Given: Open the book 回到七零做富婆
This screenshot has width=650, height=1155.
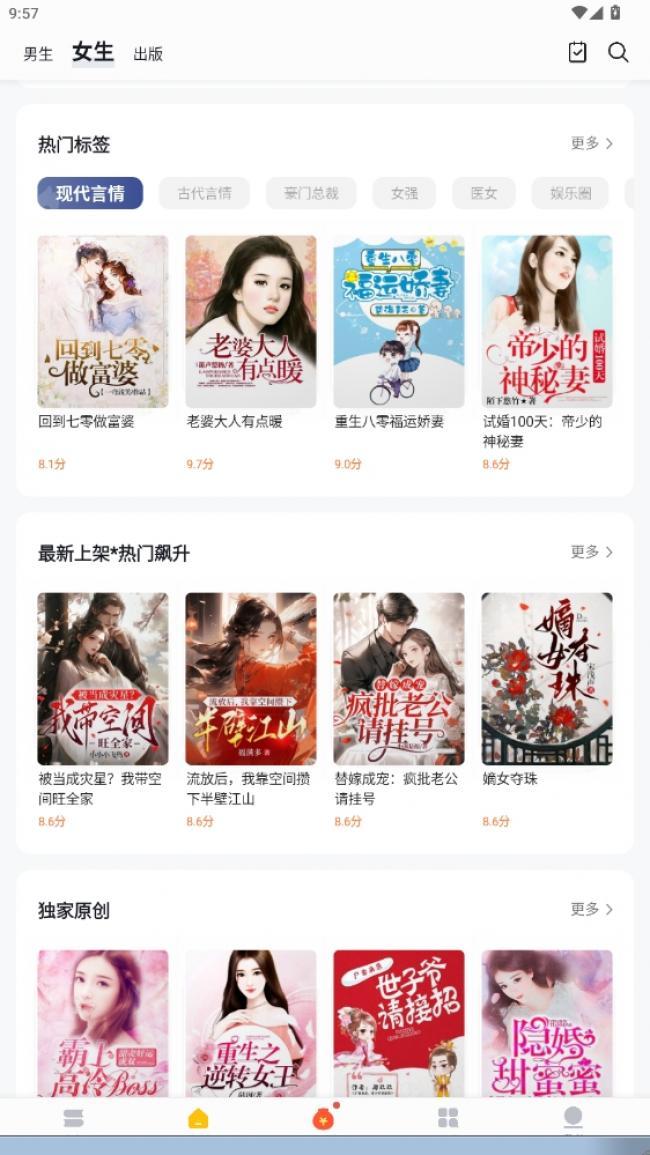Looking at the screenshot, I should click(103, 322).
